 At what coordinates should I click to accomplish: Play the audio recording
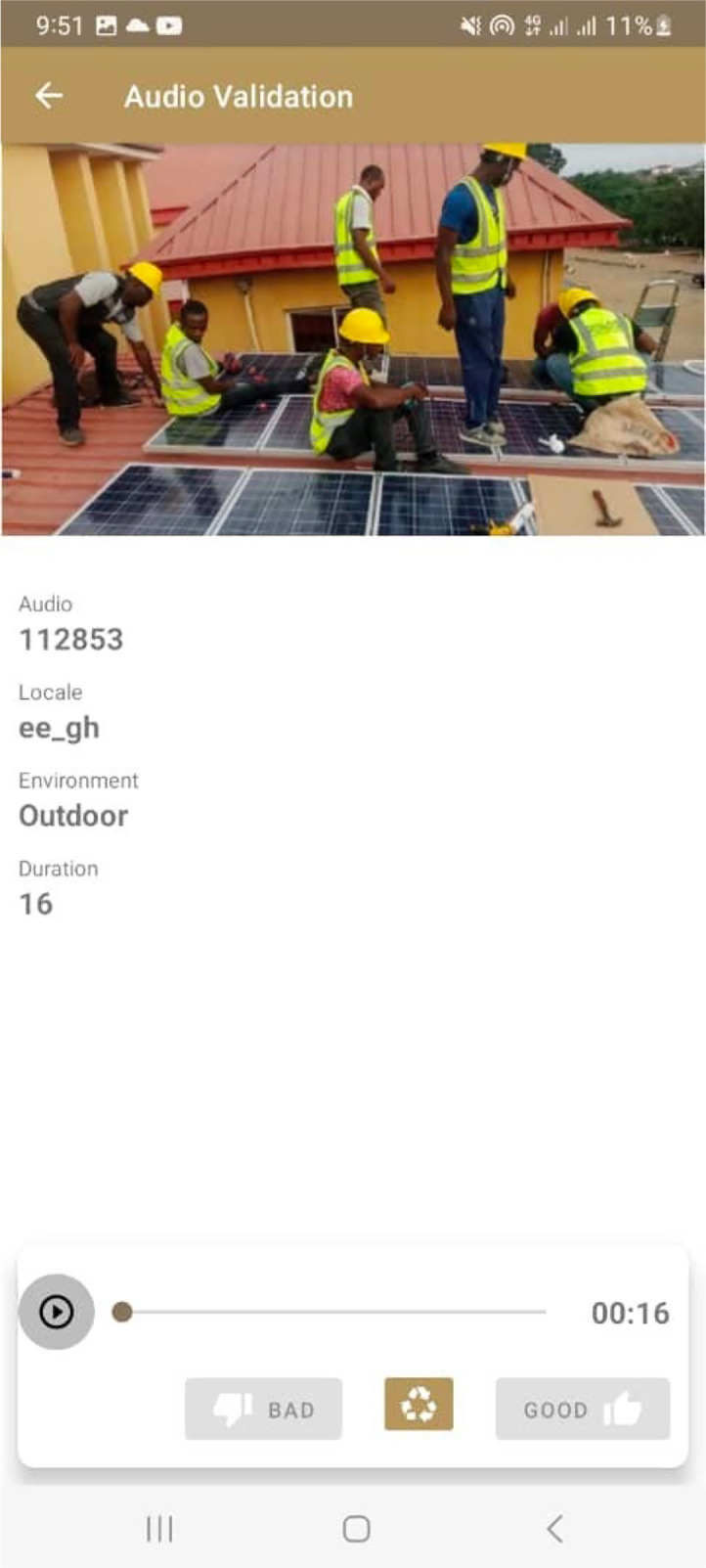57,1312
